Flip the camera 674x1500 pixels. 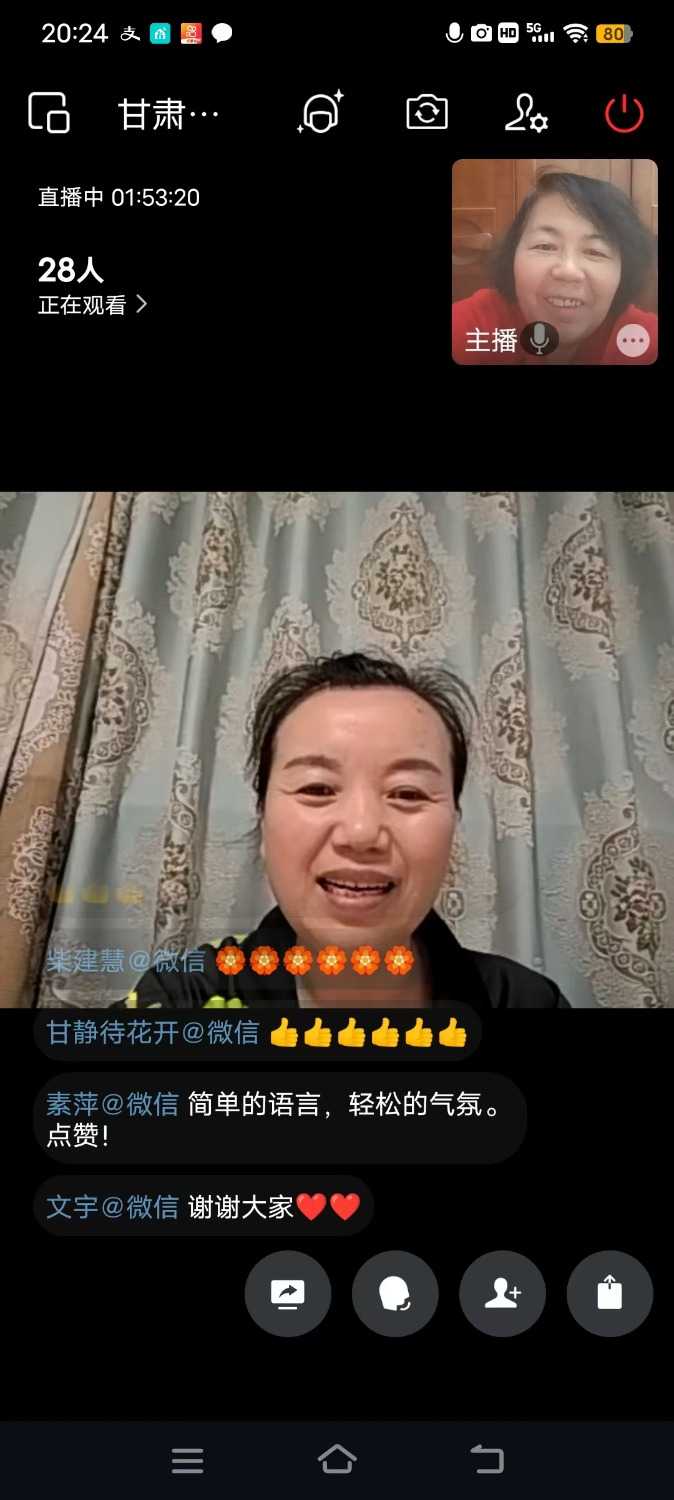(x=427, y=113)
